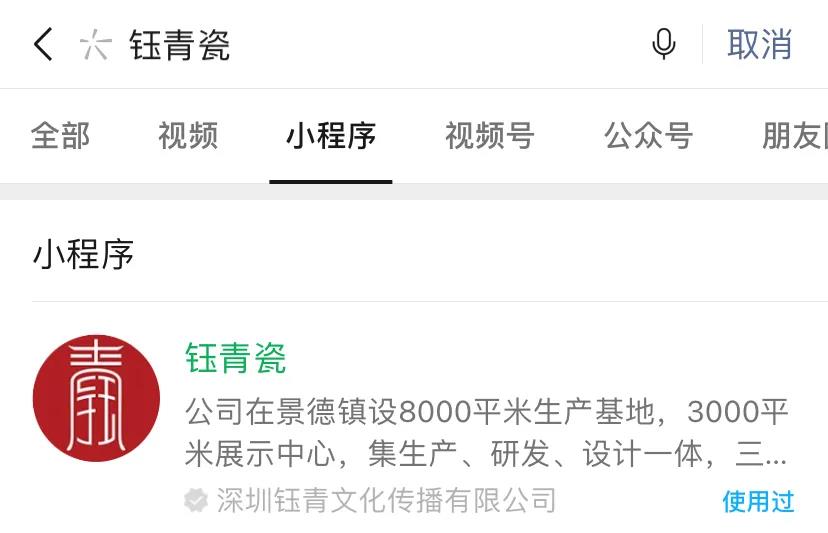The width and height of the screenshot is (828, 533).
Task: Switch to the 视频号 tab
Action: tap(490, 136)
